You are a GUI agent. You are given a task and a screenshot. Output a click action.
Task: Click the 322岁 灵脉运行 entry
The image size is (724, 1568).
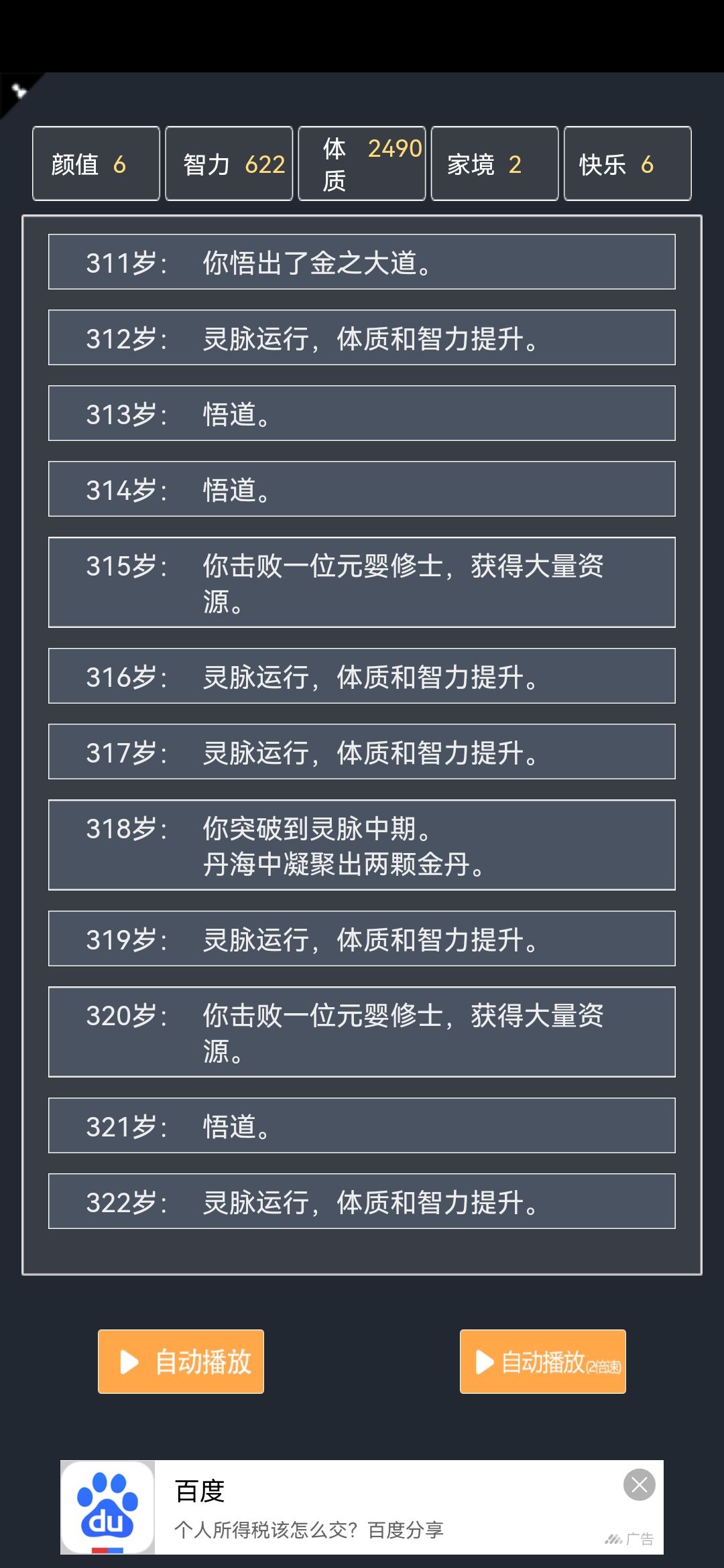click(362, 1201)
